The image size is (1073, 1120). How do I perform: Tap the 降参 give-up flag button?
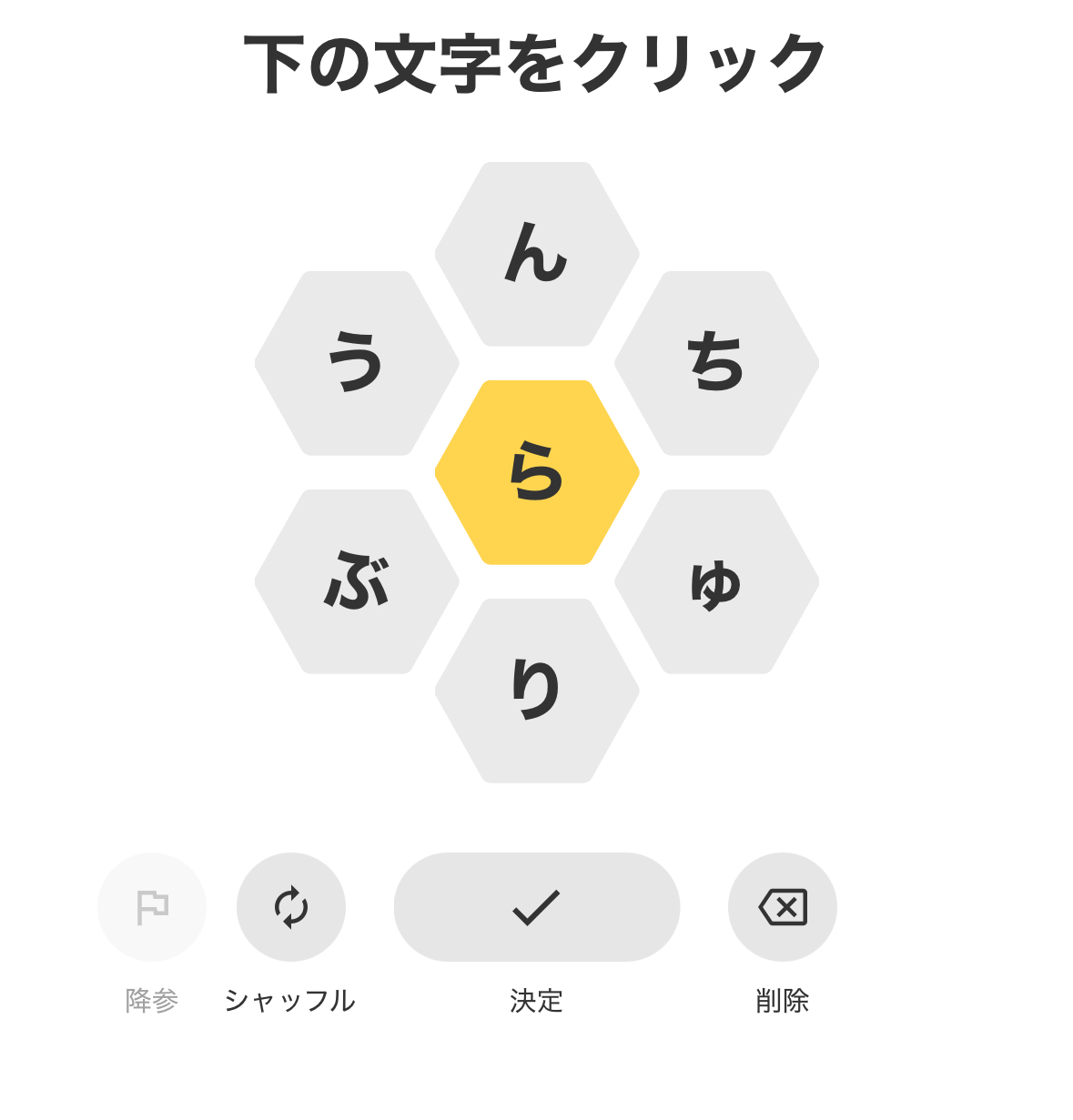pyautogui.click(x=152, y=907)
